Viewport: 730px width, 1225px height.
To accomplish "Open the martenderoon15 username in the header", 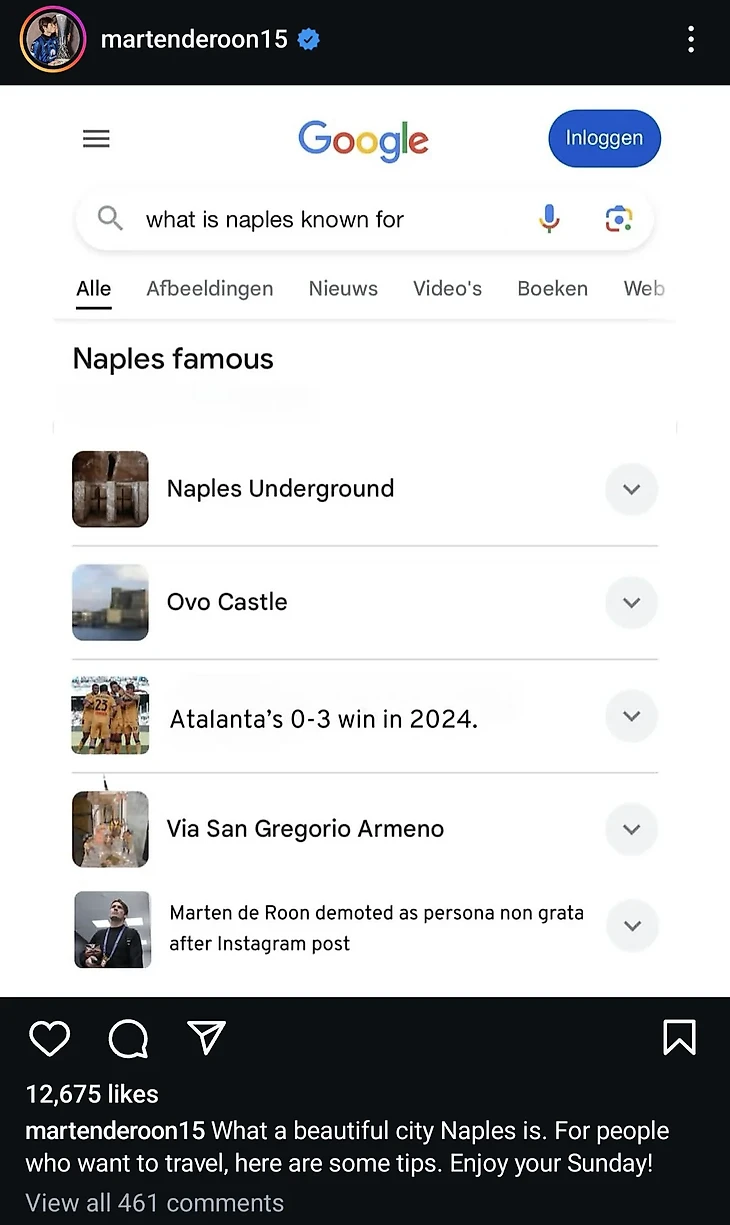I will 194,40.
